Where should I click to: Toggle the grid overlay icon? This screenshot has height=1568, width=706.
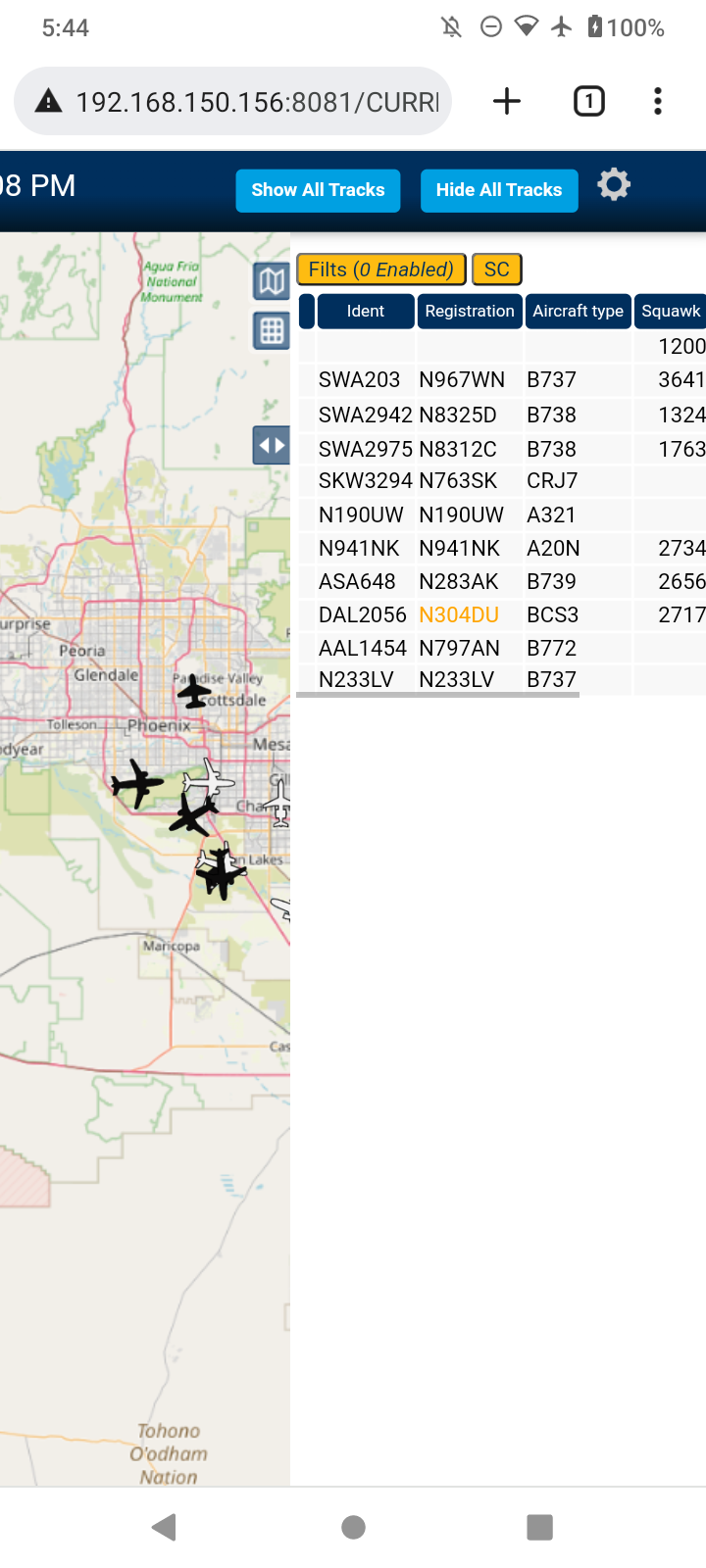click(272, 331)
